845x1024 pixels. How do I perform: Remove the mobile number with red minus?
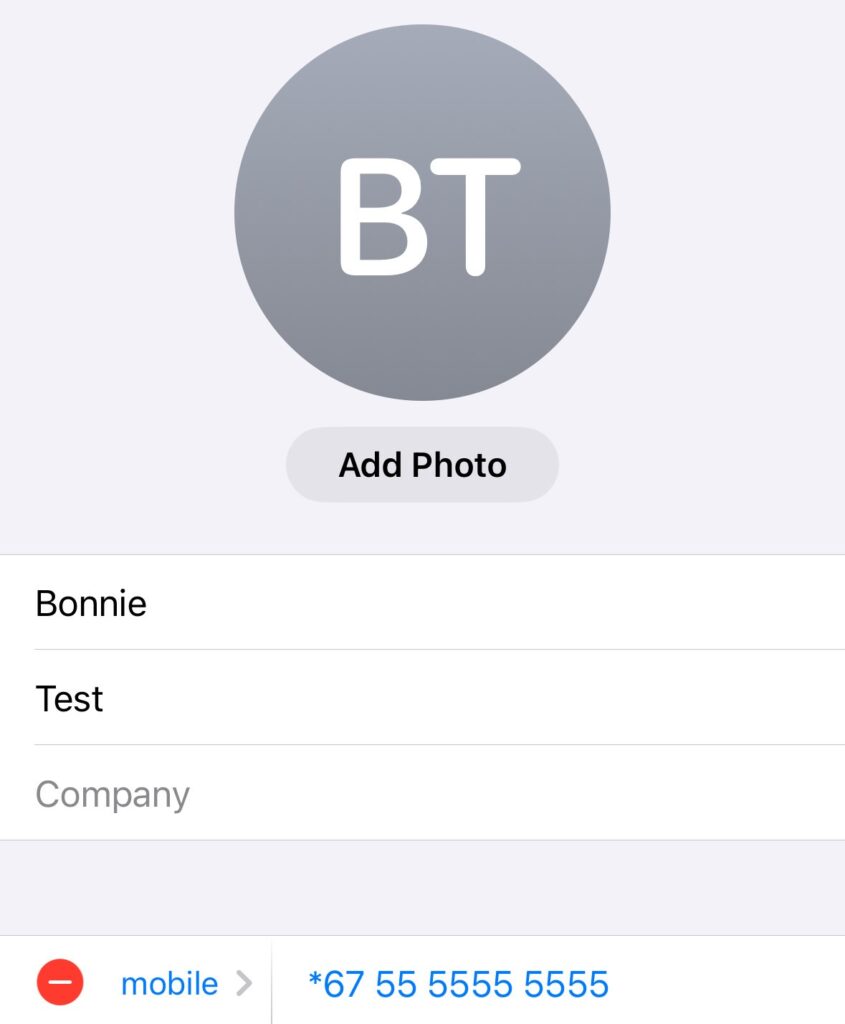click(x=60, y=983)
